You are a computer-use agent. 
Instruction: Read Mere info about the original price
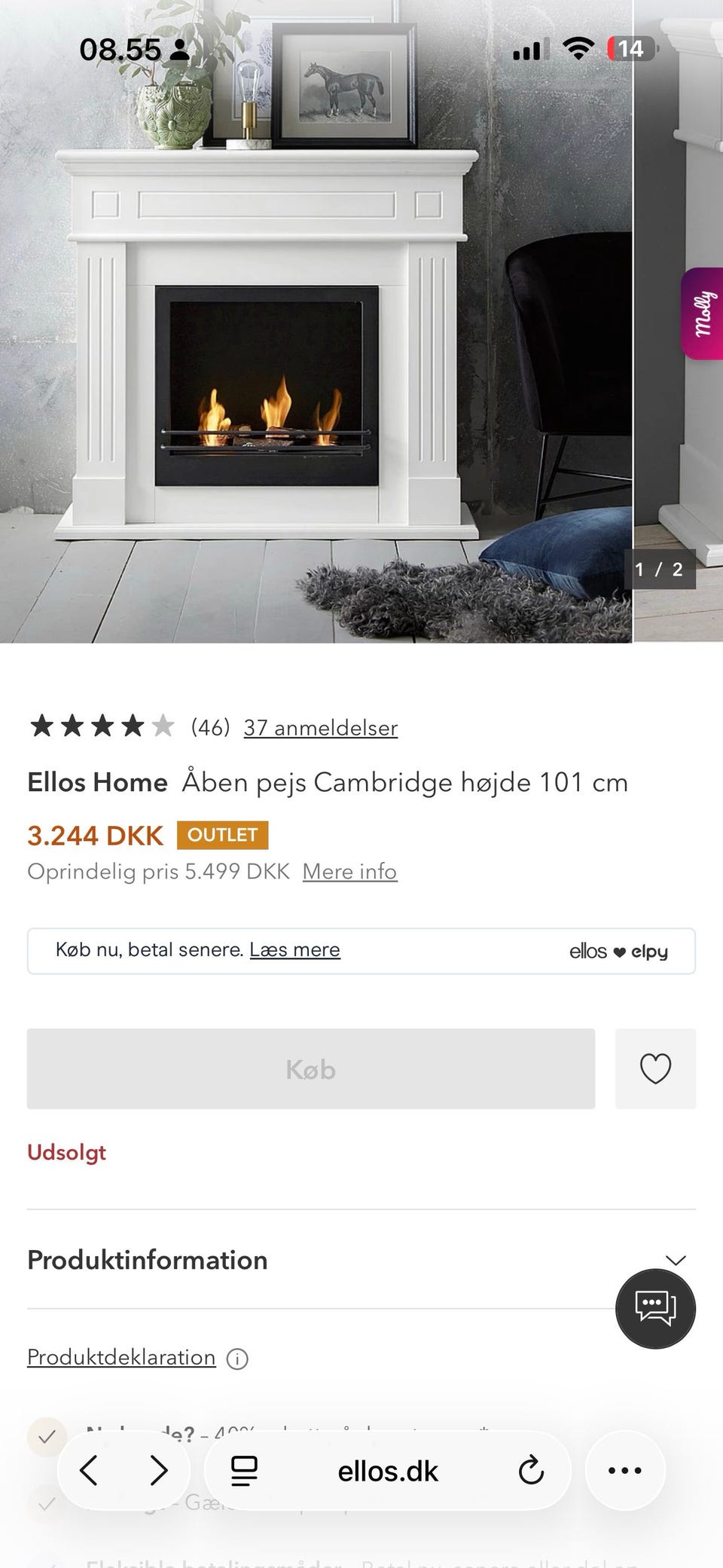[x=349, y=871]
